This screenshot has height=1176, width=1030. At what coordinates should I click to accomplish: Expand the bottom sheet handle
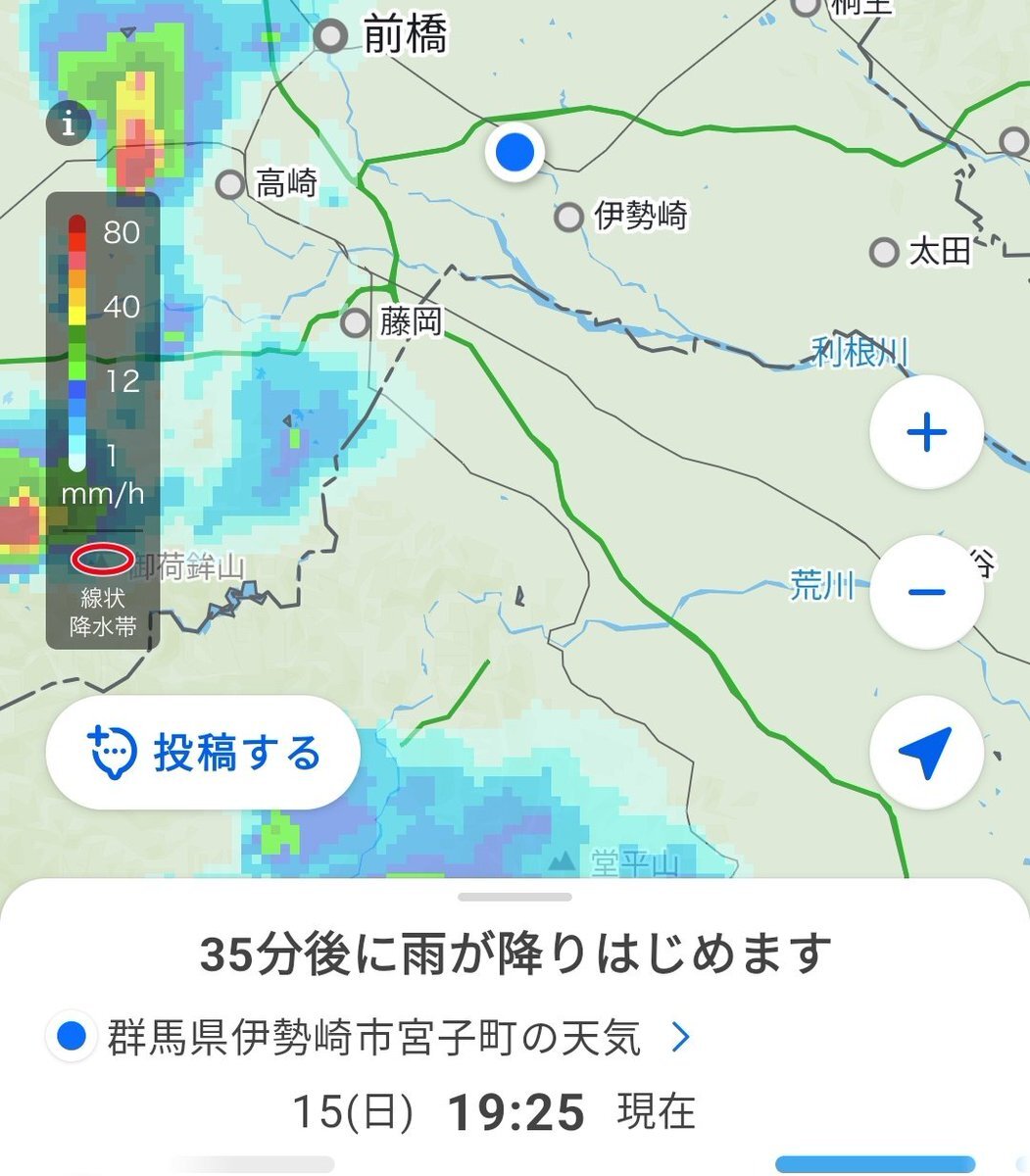[x=515, y=897]
